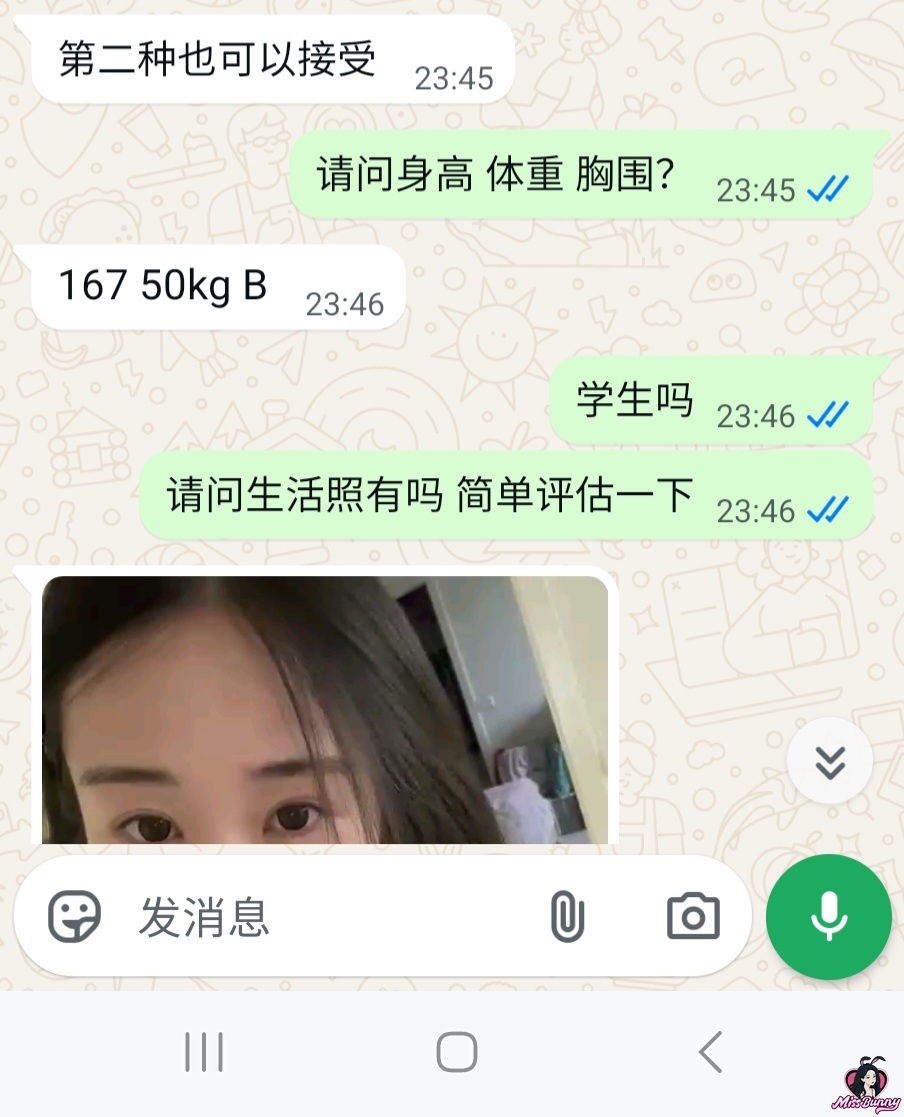Go back using the system navigation bar

pyautogui.click(x=710, y=1053)
